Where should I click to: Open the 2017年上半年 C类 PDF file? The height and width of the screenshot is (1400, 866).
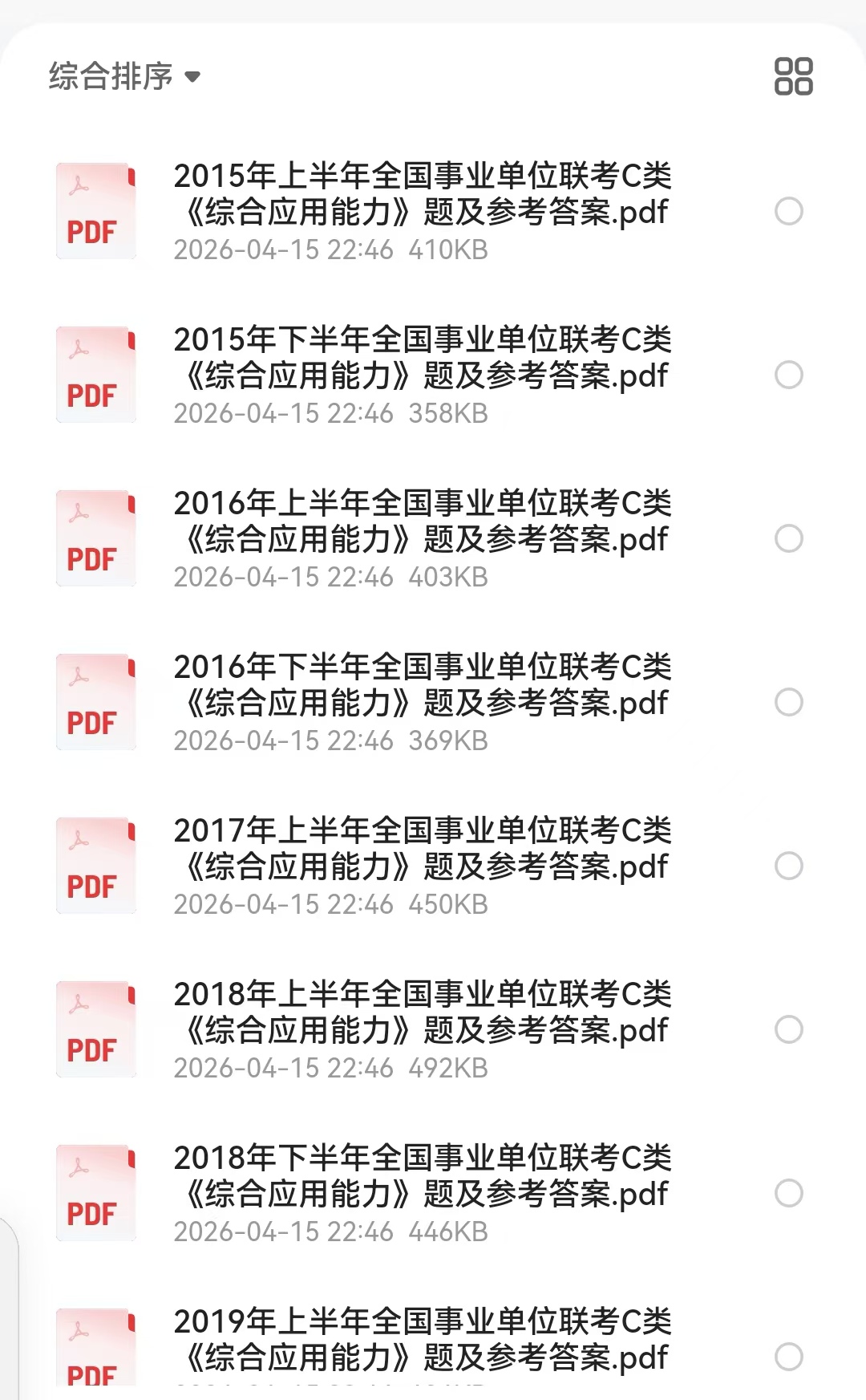tap(421, 849)
